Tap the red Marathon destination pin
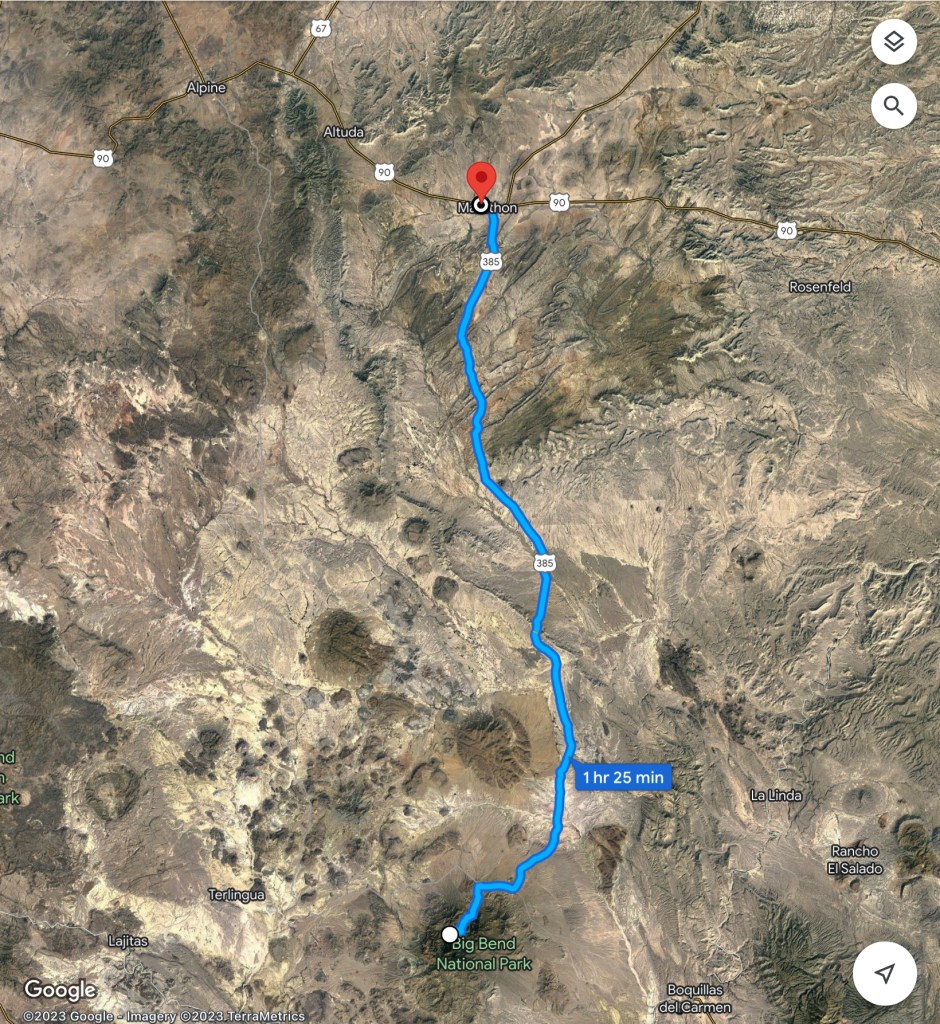Viewport: 940px width, 1024px height. (482, 182)
